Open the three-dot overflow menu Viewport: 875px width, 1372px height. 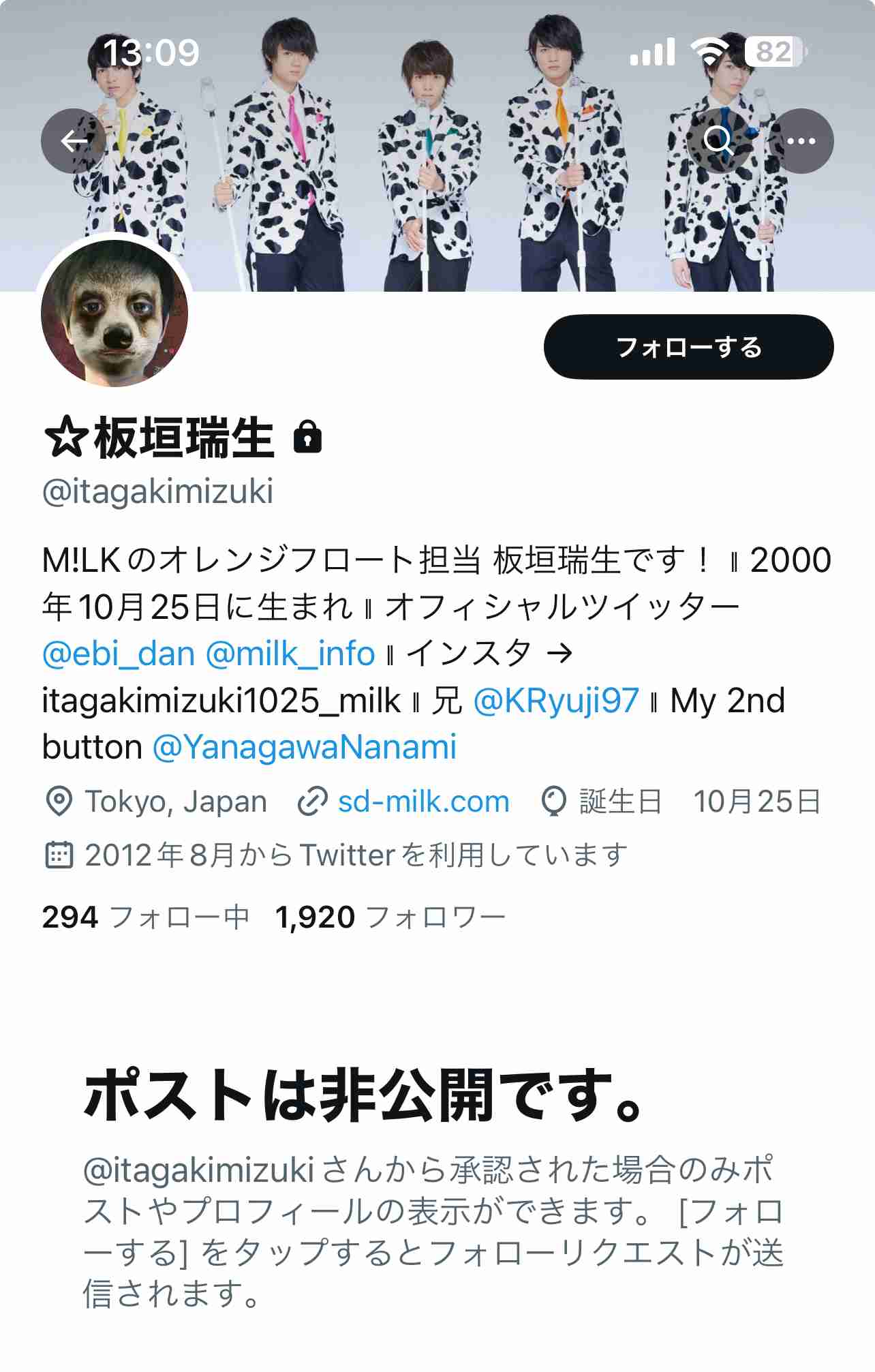(x=801, y=141)
